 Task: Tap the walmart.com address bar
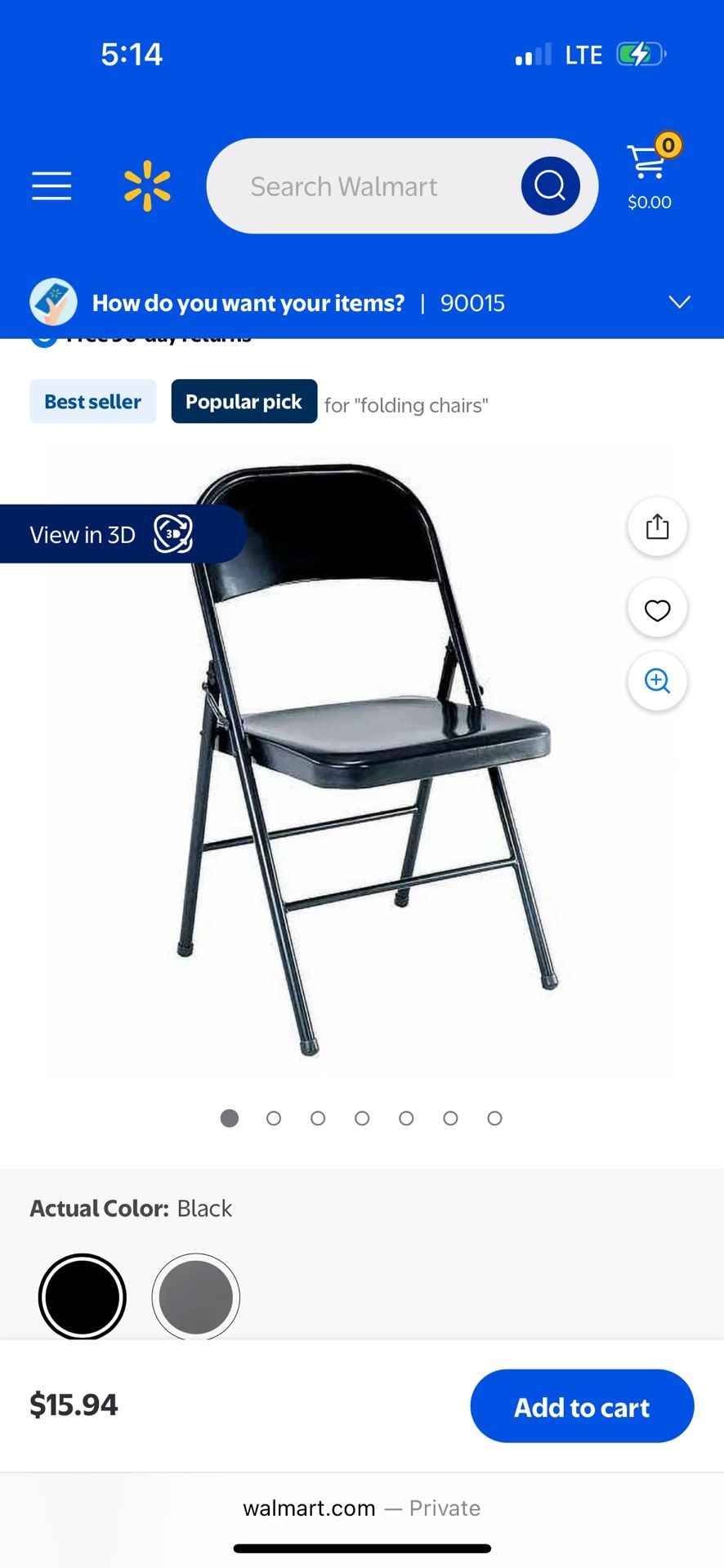(x=361, y=1508)
